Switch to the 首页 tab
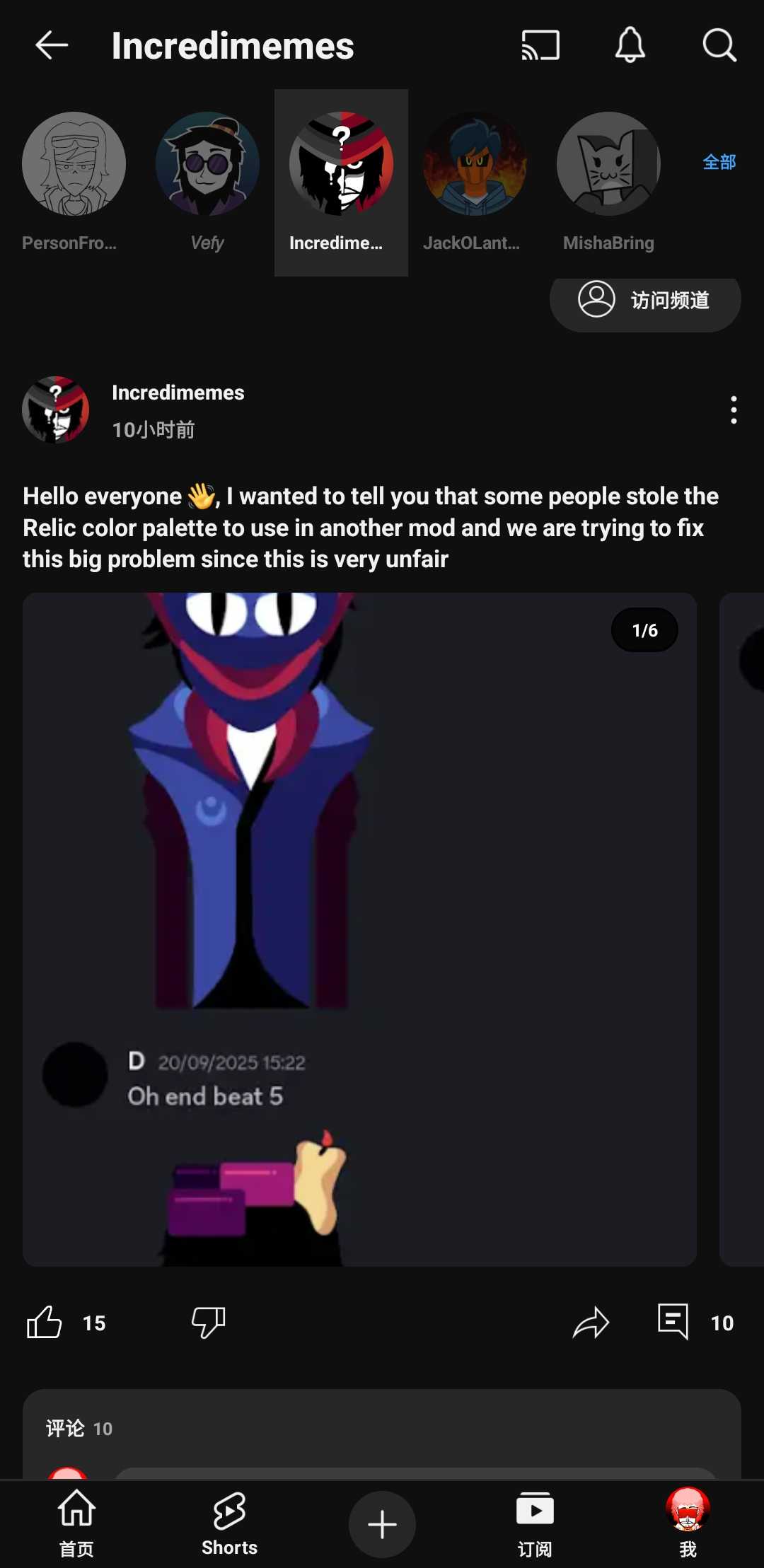The height and width of the screenshot is (1568, 764). 76,1523
